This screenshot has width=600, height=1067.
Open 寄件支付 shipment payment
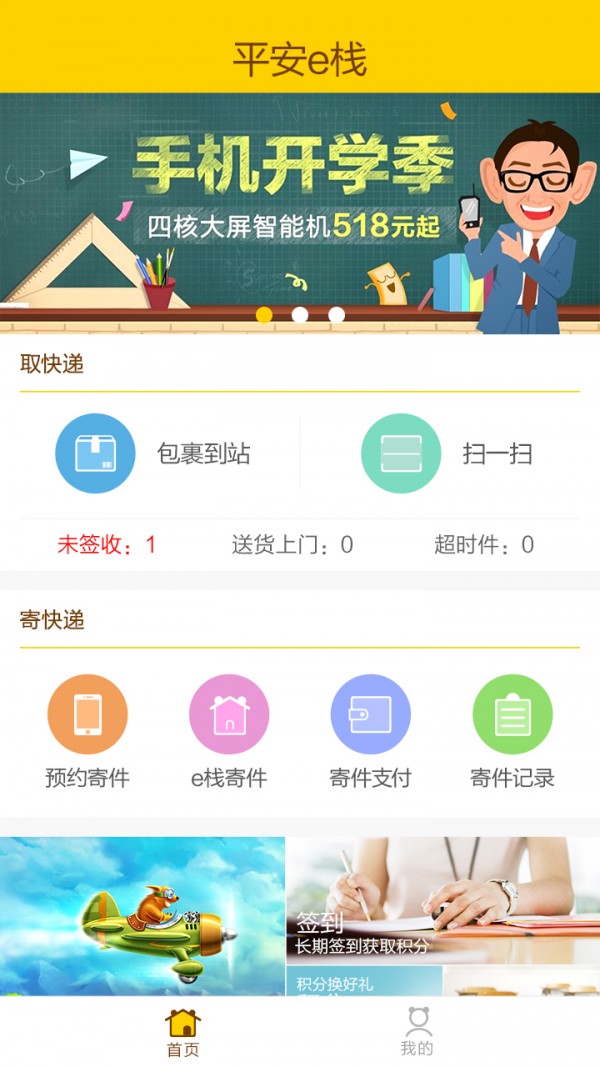coord(370,732)
